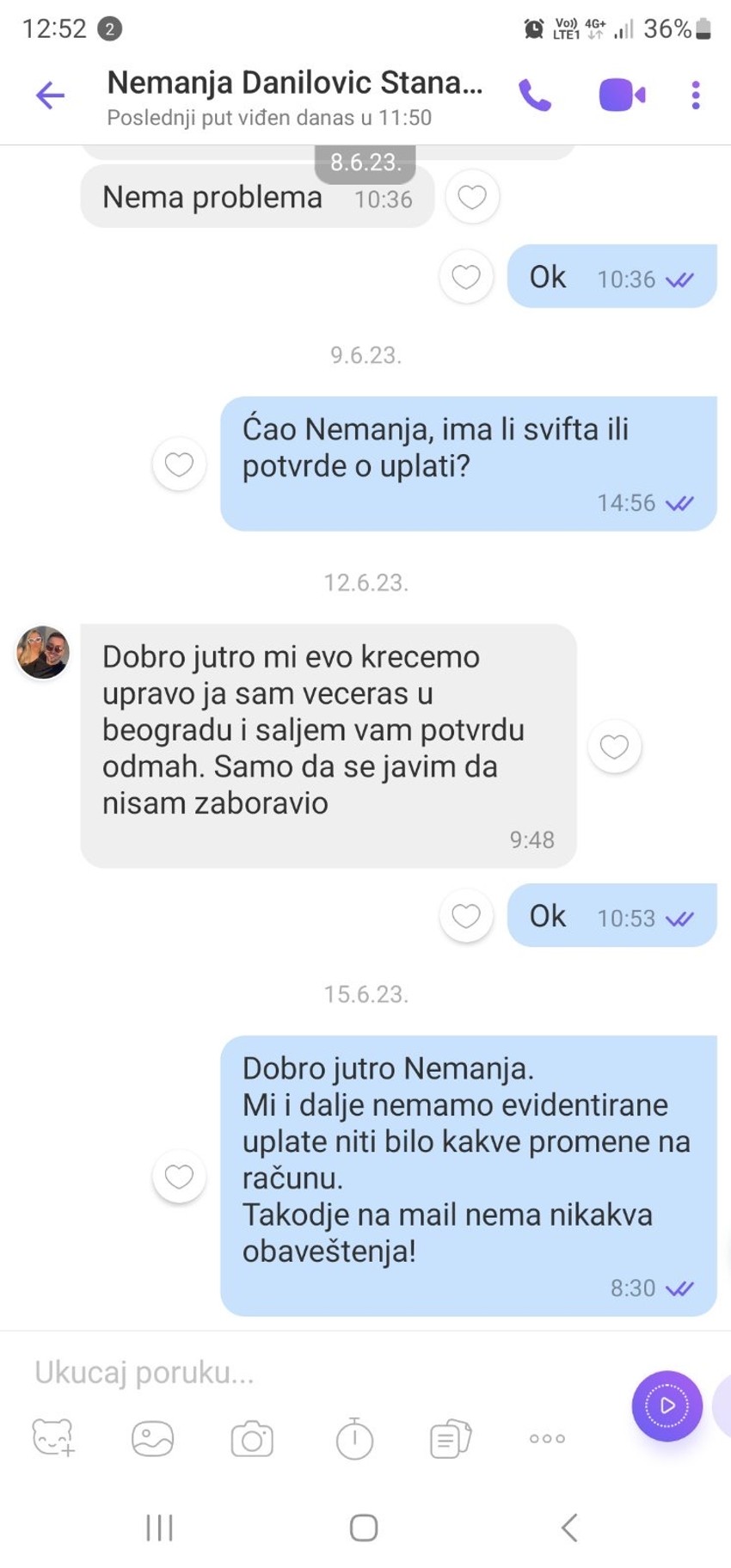Start a voice call with Nemanja

[x=534, y=95]
